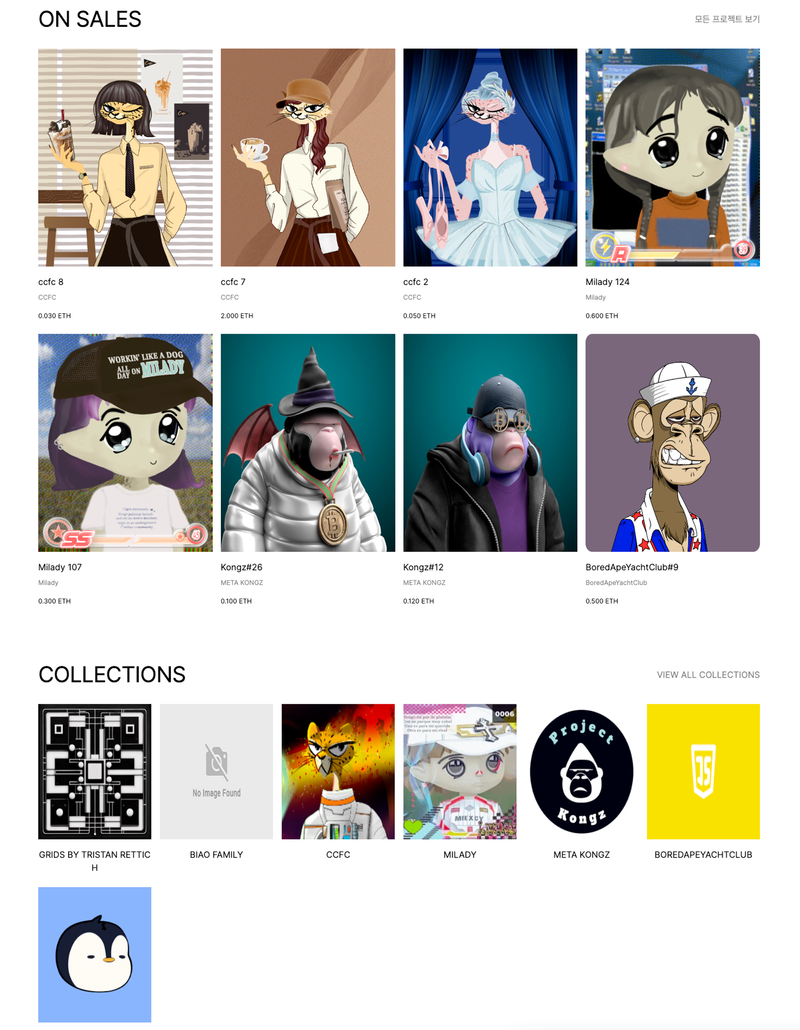Browse the CCFC collection
Image resolution: width=800 pixels, height=1030 pixels.
(x=338, y=771)
